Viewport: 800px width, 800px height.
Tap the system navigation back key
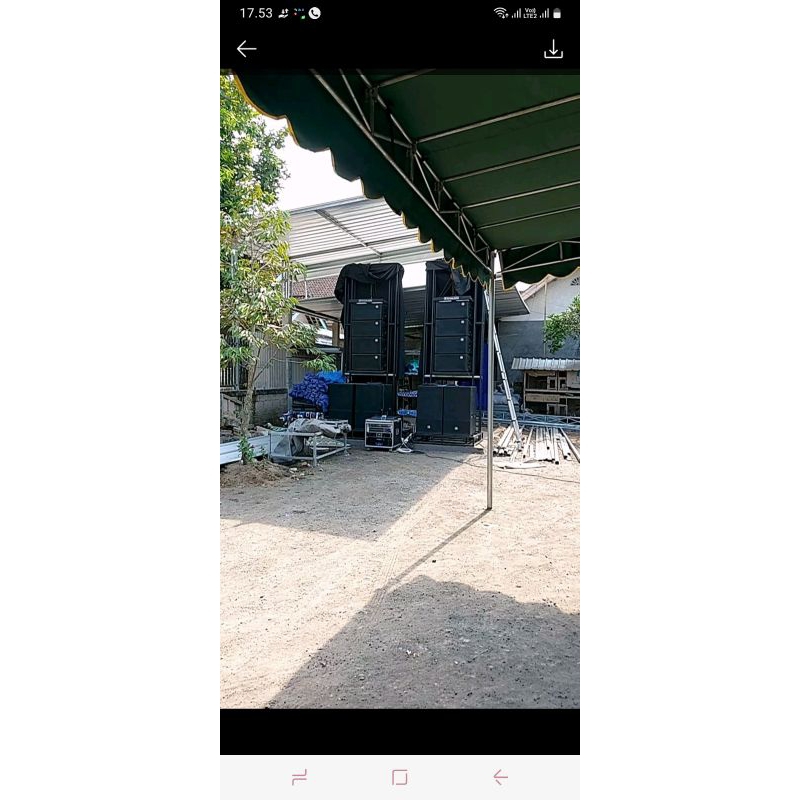point(500,777)
